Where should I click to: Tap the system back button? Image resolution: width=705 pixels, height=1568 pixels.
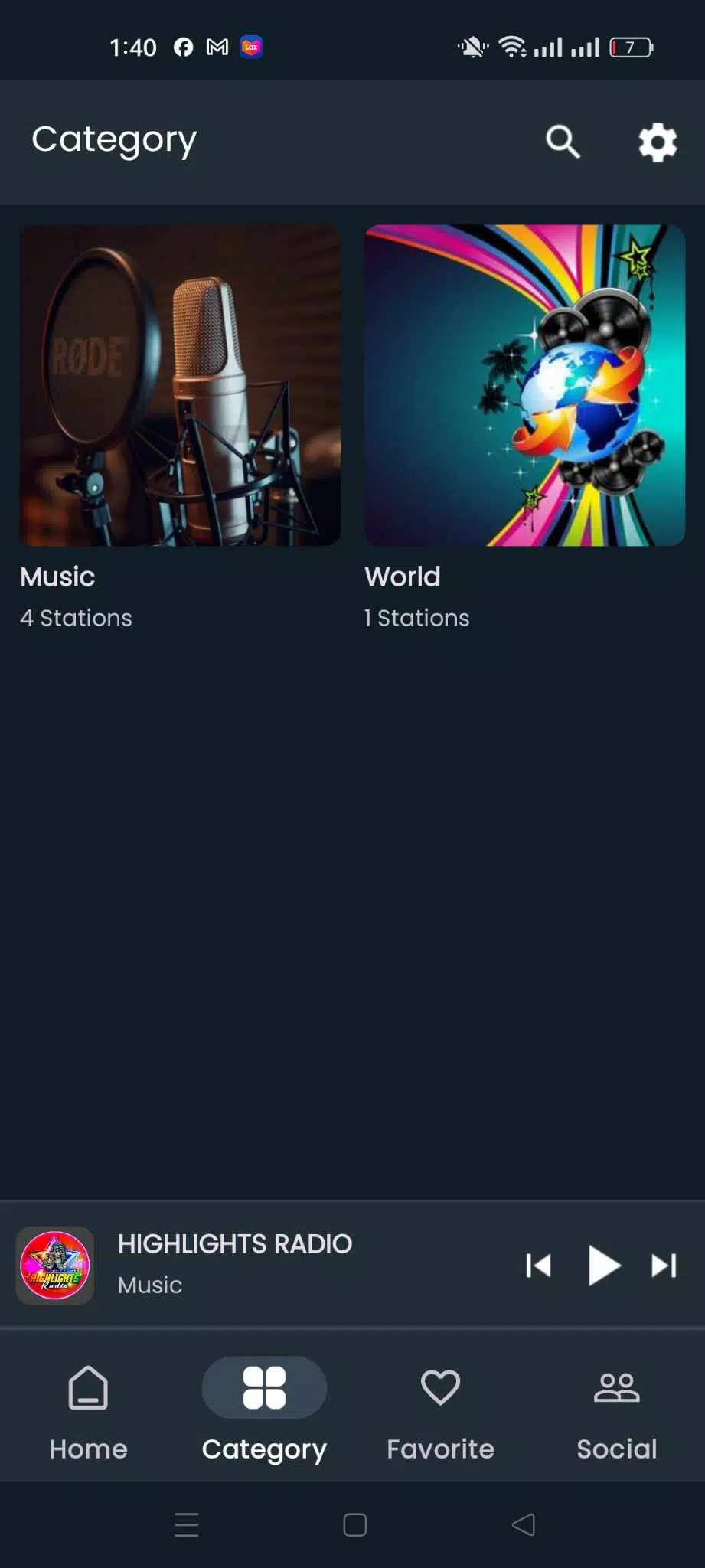(x=524, y=1524)
